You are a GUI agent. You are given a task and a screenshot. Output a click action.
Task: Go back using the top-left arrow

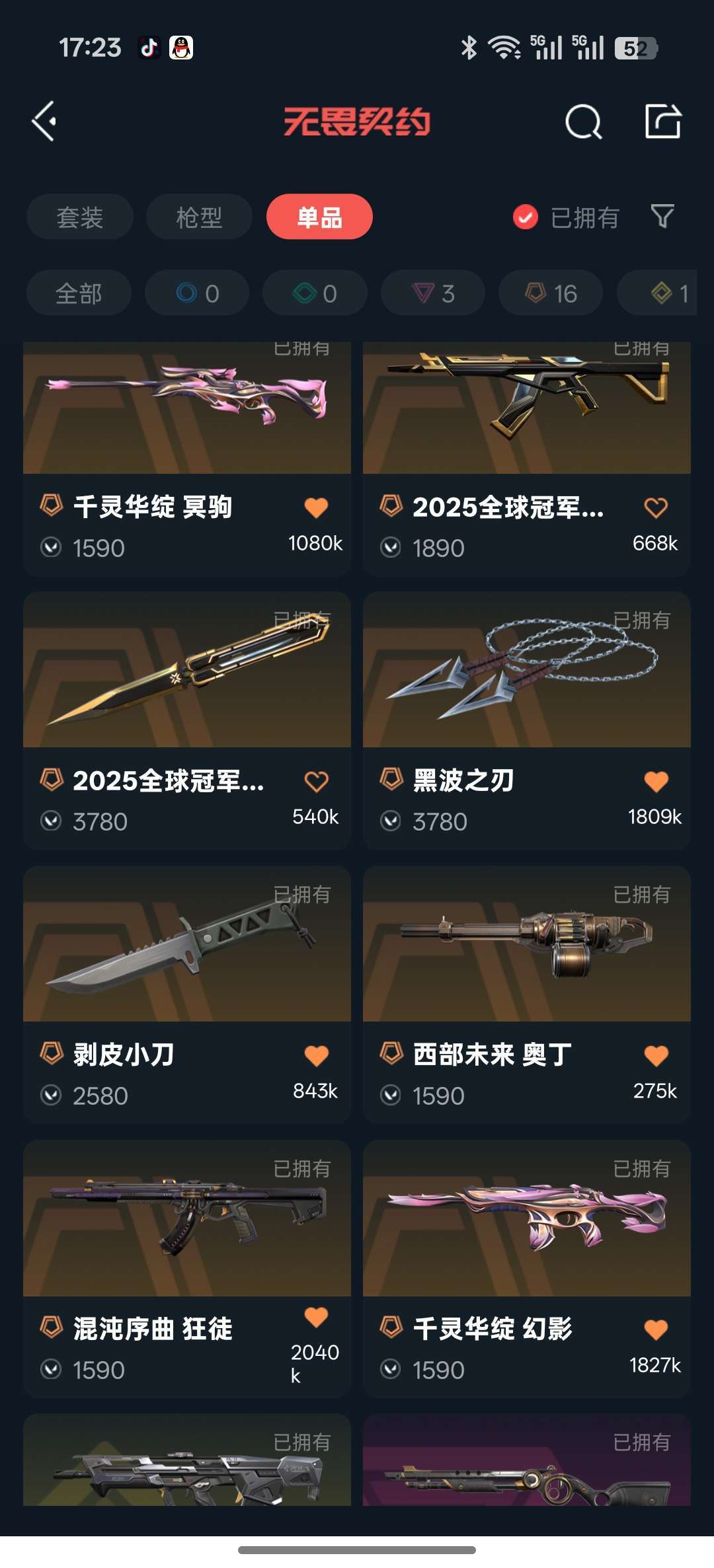click(44, 122)
